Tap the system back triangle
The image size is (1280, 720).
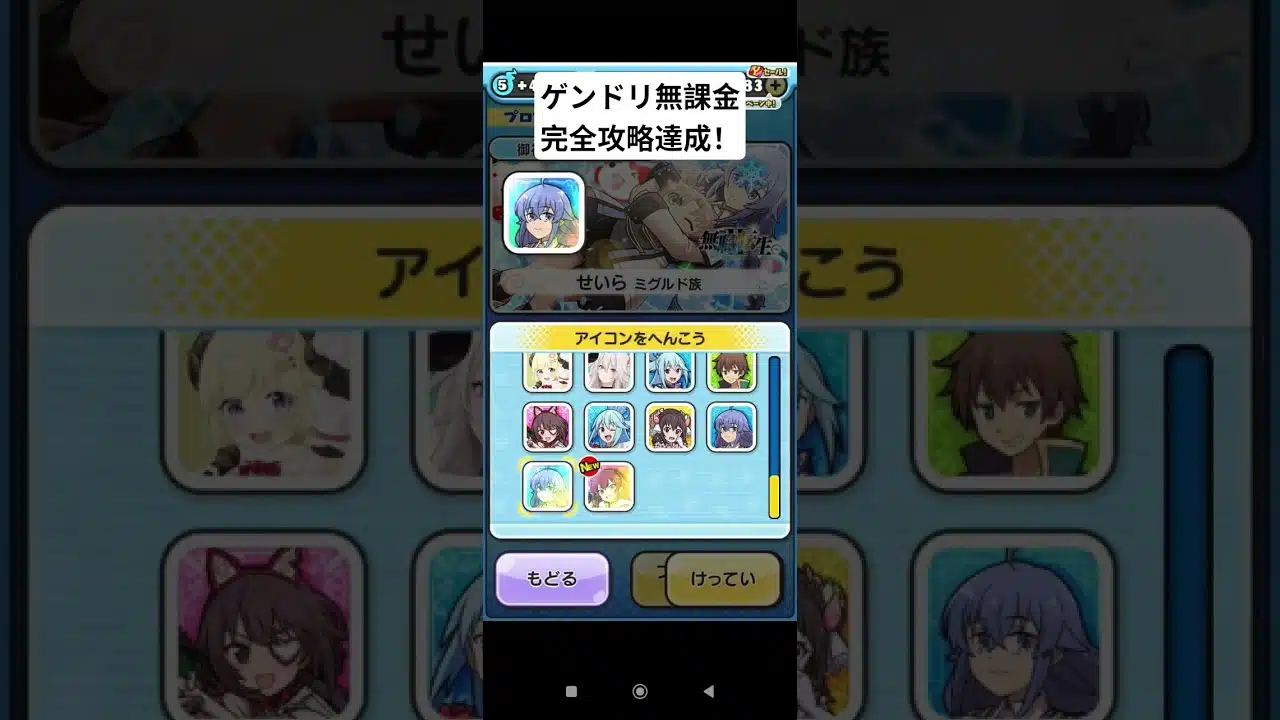708,691
